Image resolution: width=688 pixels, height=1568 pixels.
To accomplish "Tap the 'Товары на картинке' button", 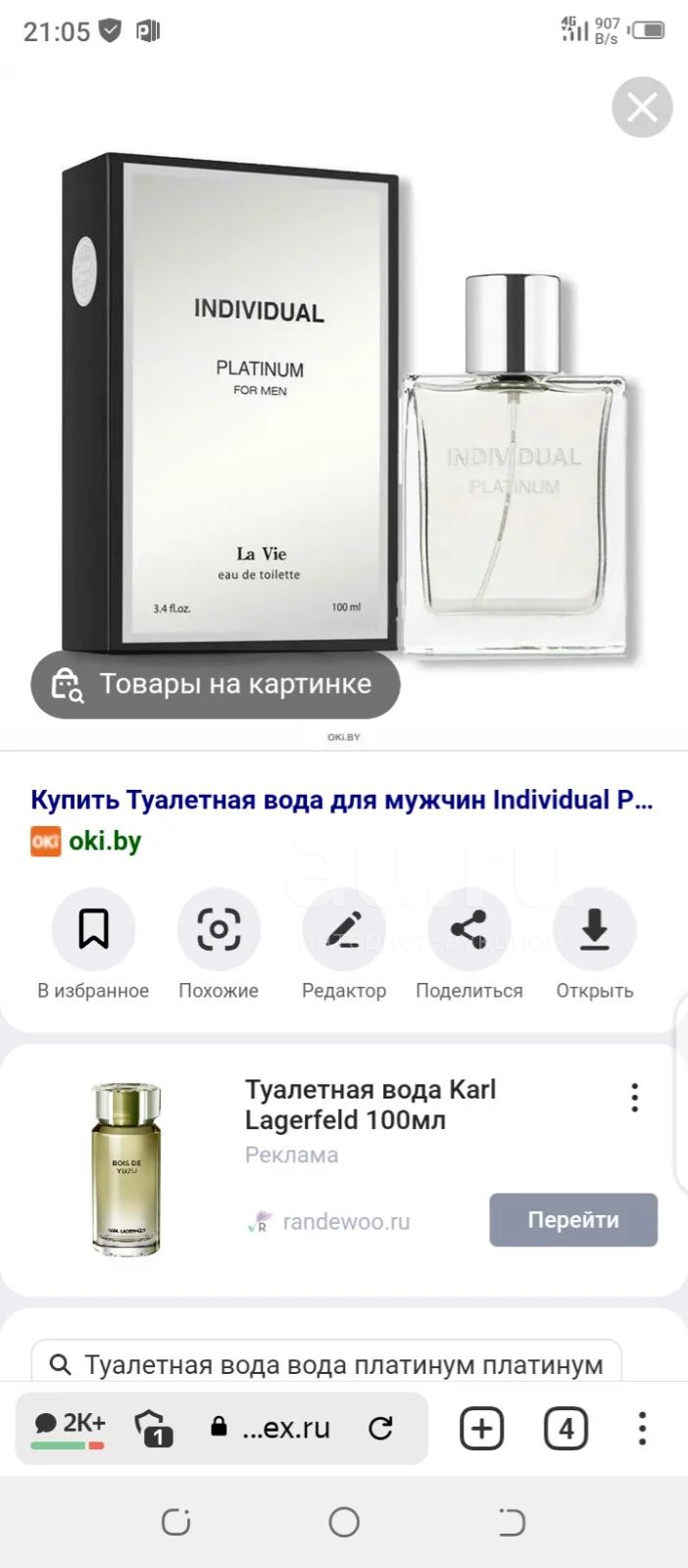I will [x=216, y=684].
